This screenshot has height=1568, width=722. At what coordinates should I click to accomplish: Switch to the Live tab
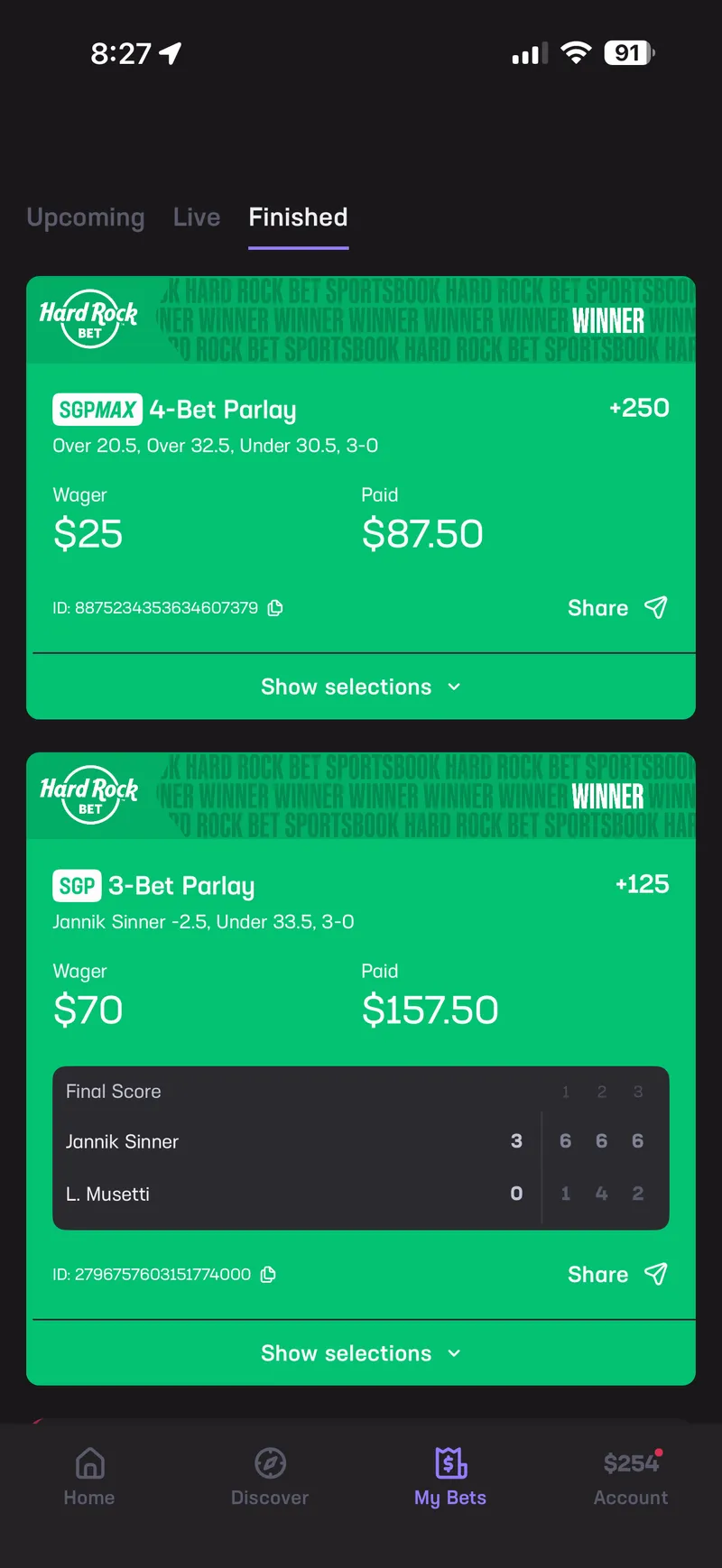point(197,217)
